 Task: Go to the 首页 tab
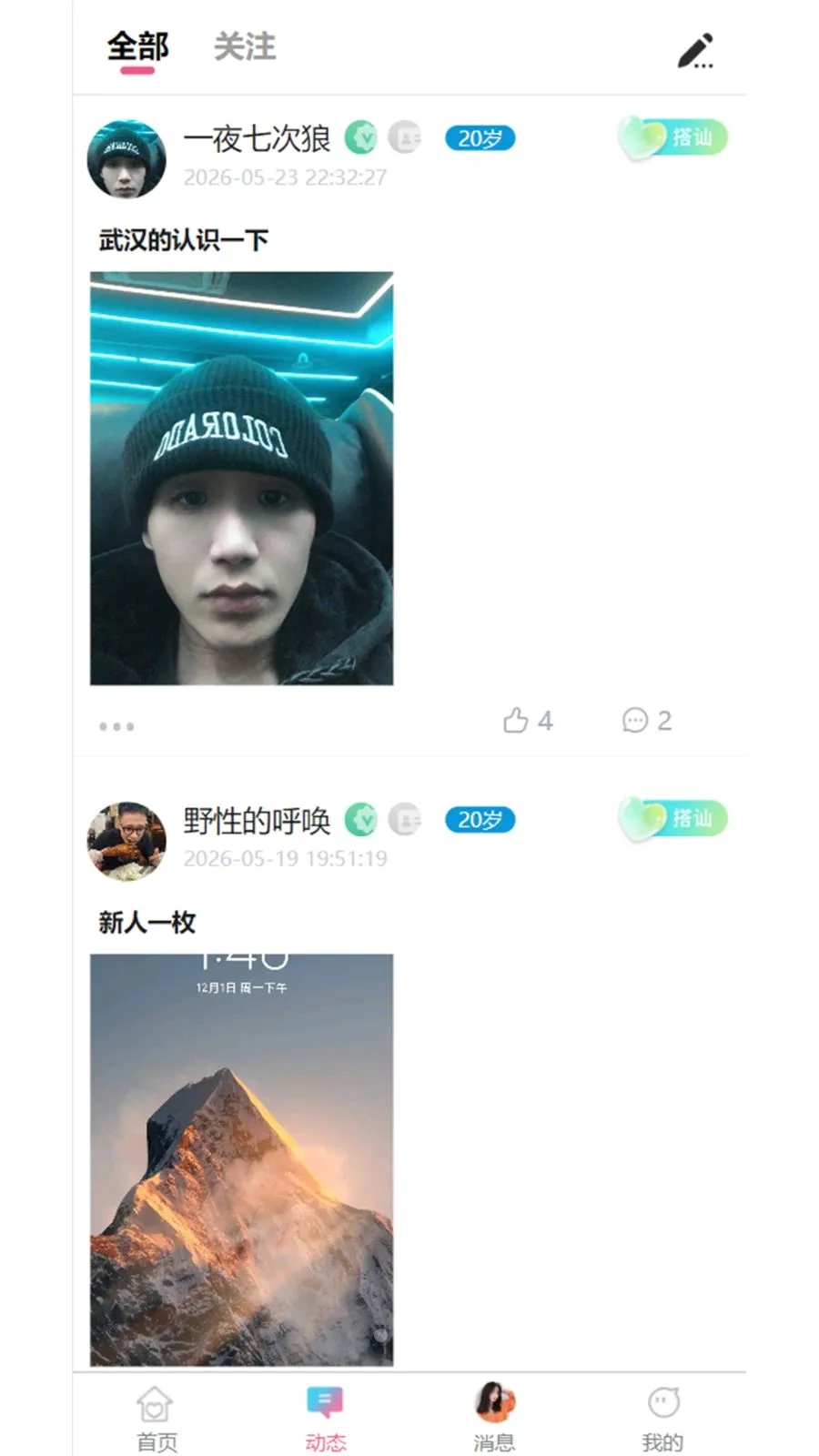(x=157, y=1419)
